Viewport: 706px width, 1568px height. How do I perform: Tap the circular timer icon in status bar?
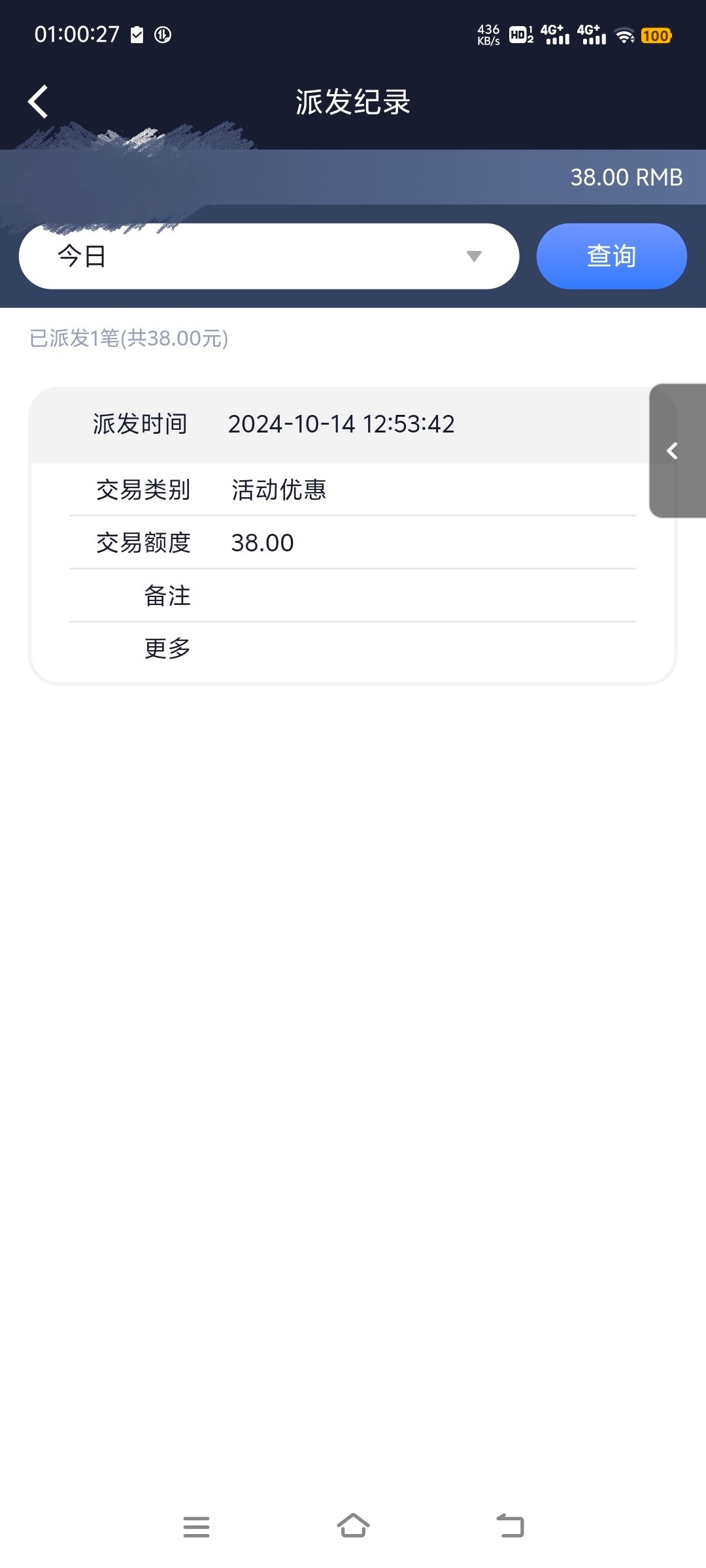164,36
